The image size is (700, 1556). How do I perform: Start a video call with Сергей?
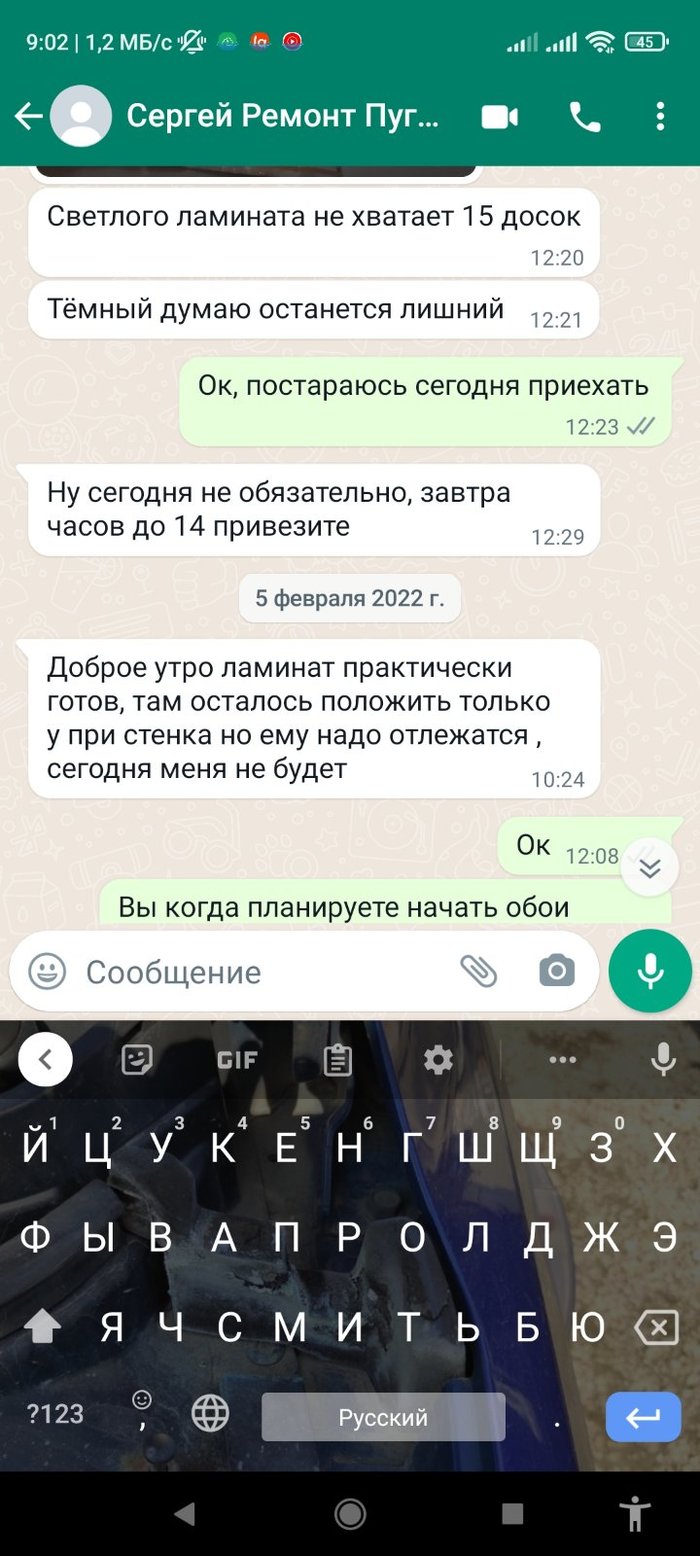(x=500, y=117)
